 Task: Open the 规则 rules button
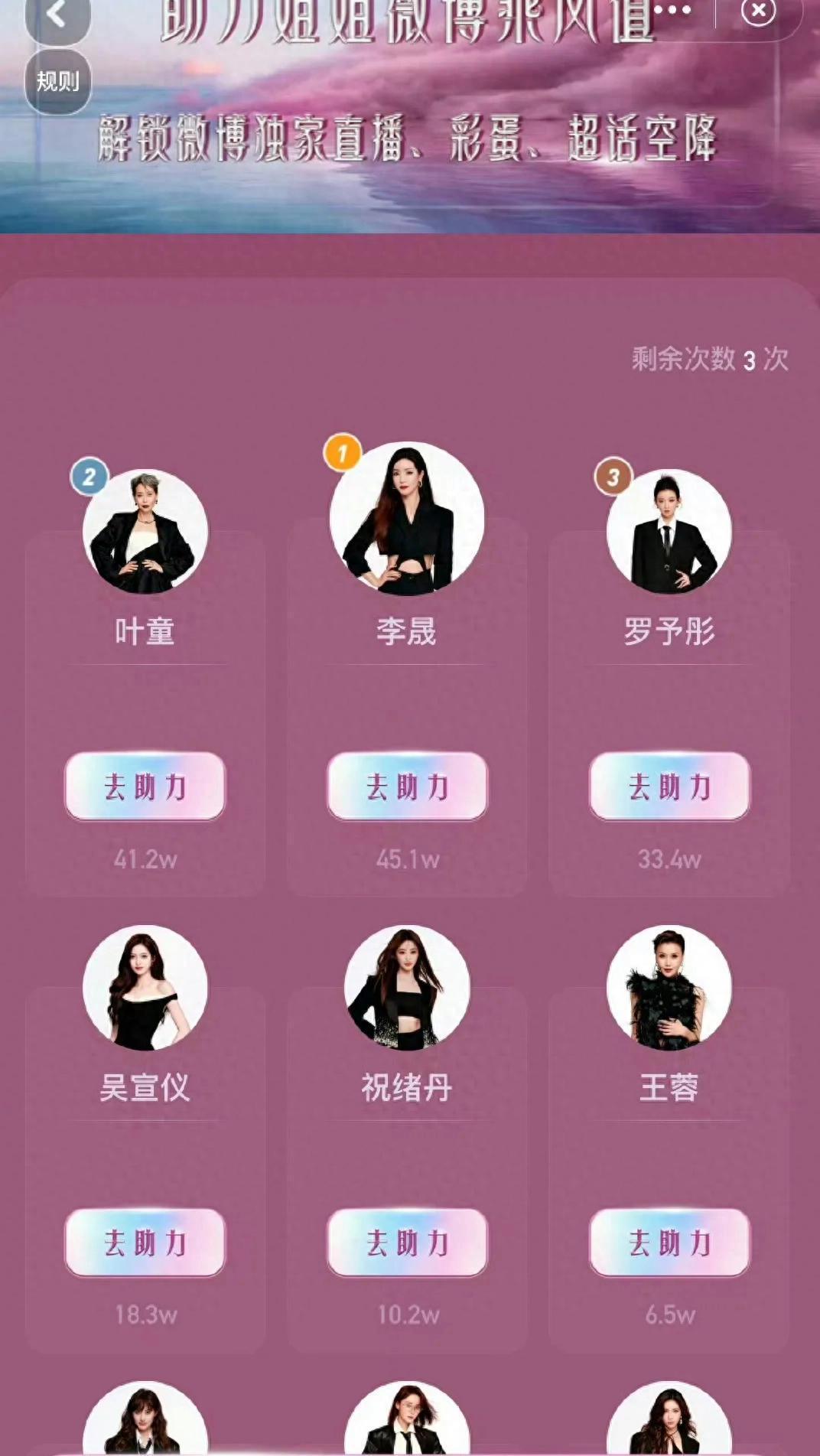point(58,81)
